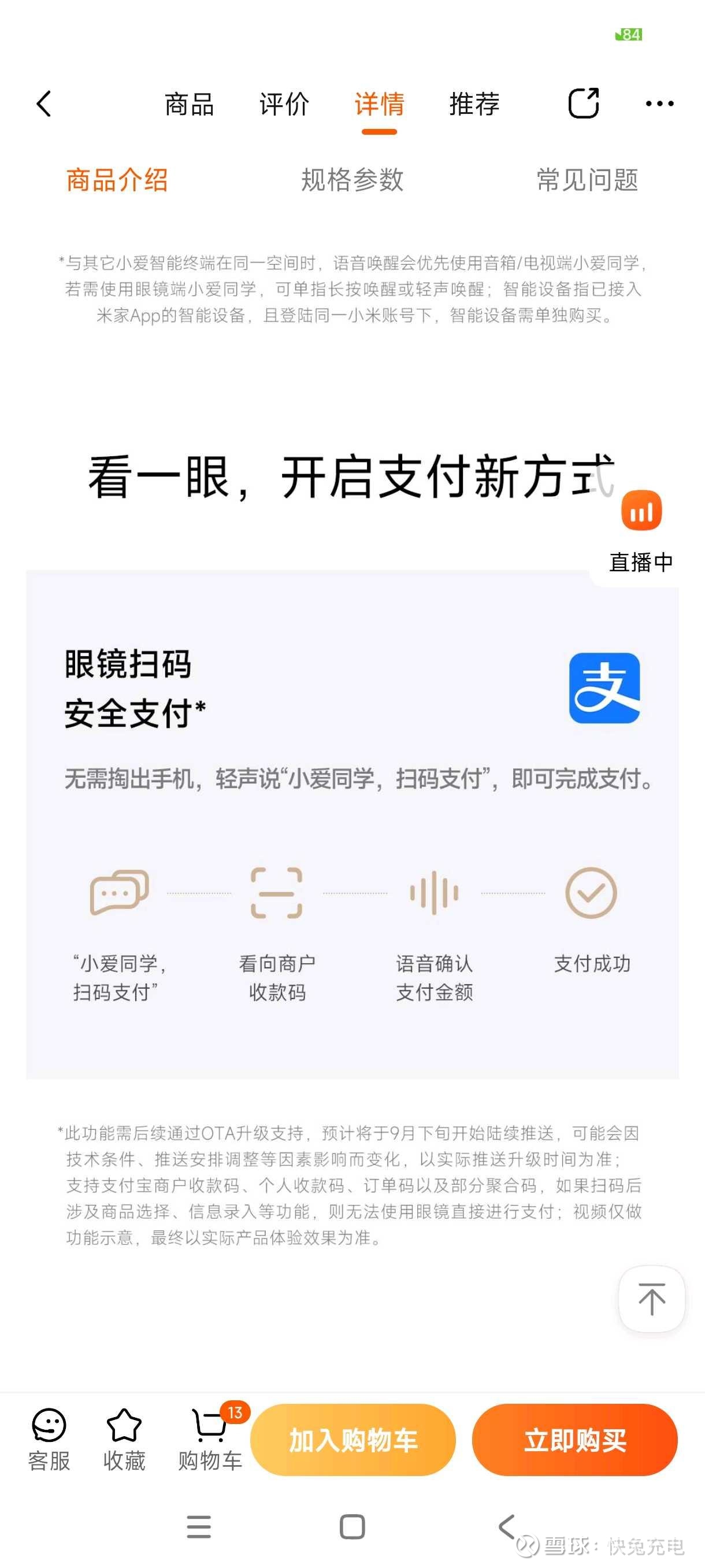Image resolution: width=705 pixels, height=1568 pixels.
Task: Jump to 规格参数 section
Action: pyautogui.click(x=352, y=180)
